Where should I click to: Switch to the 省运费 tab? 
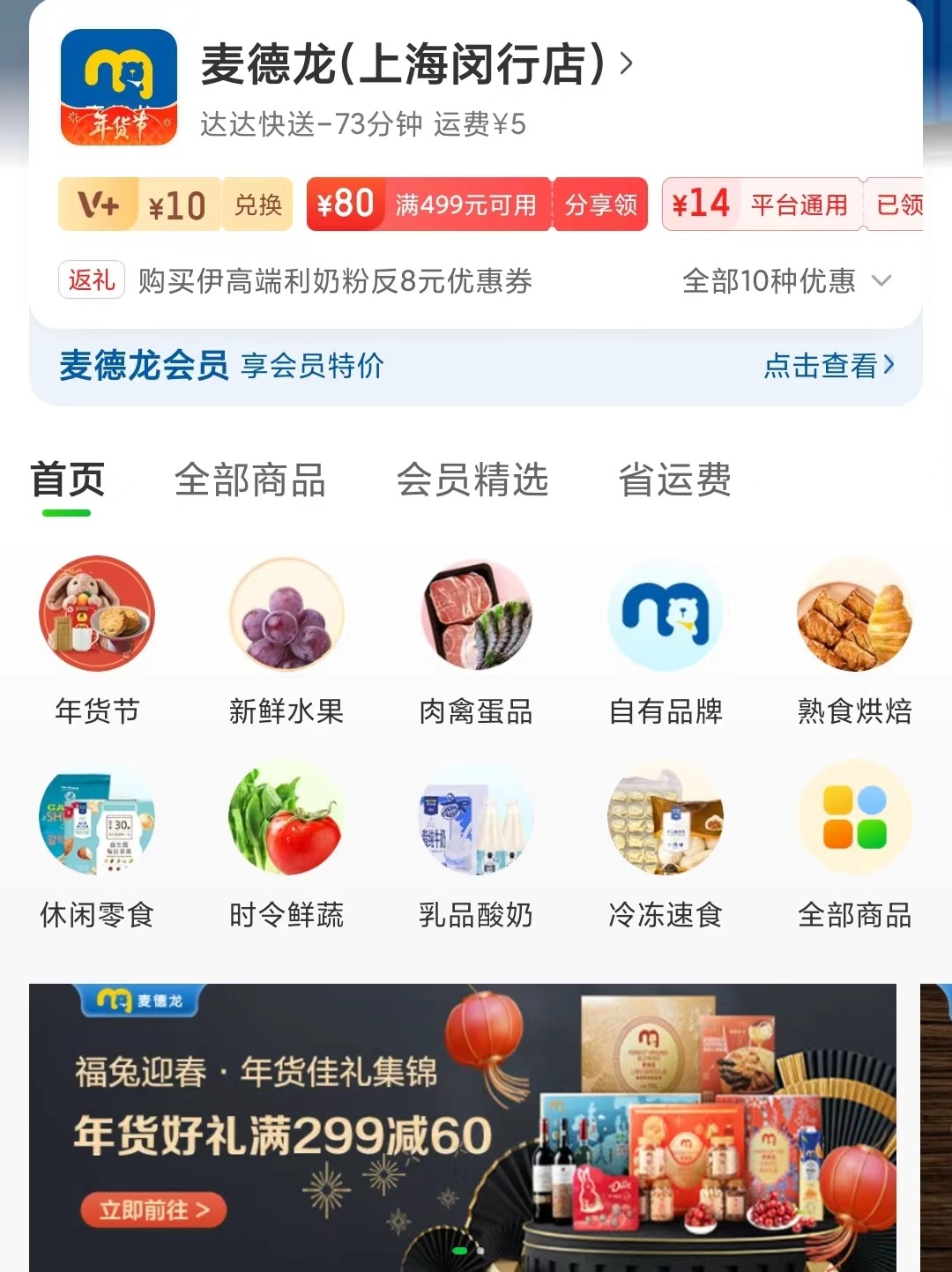(675, 480)
